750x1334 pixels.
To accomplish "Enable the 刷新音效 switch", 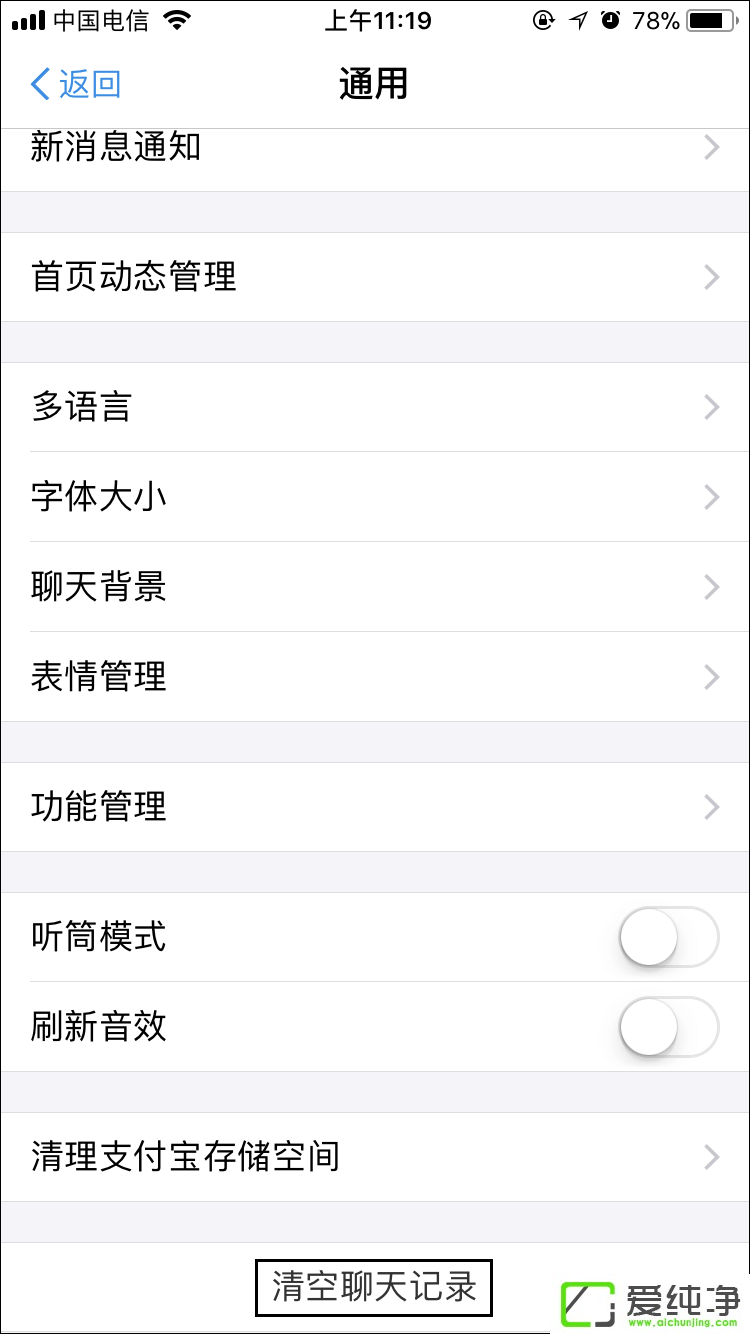I will (x=668, y=1027).
